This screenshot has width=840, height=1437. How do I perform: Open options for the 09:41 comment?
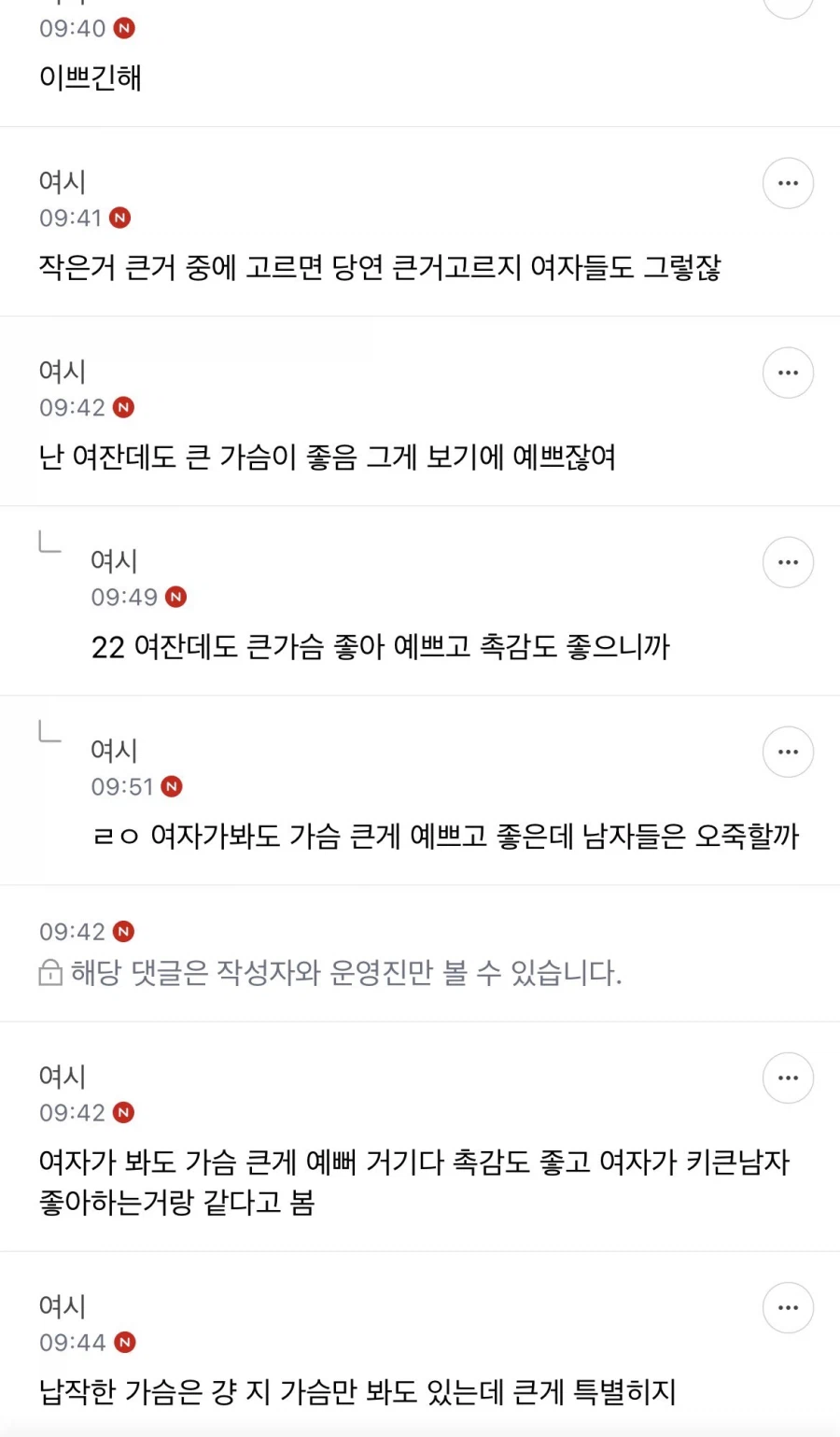click(x=789, y=183)
